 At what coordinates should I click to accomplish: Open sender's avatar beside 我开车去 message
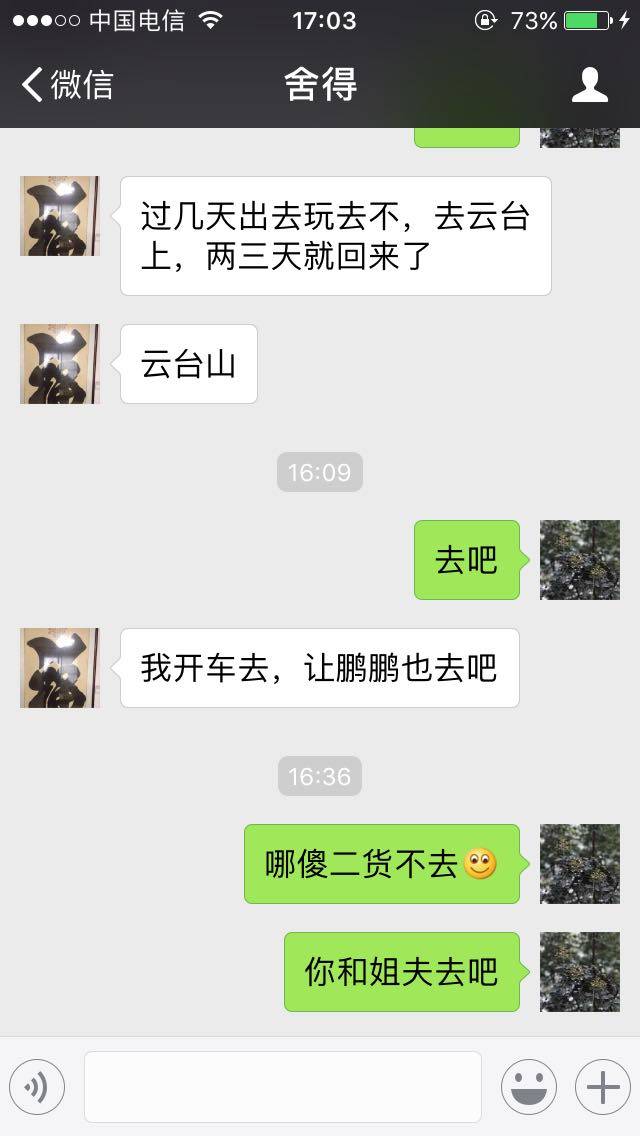(60, 668)
